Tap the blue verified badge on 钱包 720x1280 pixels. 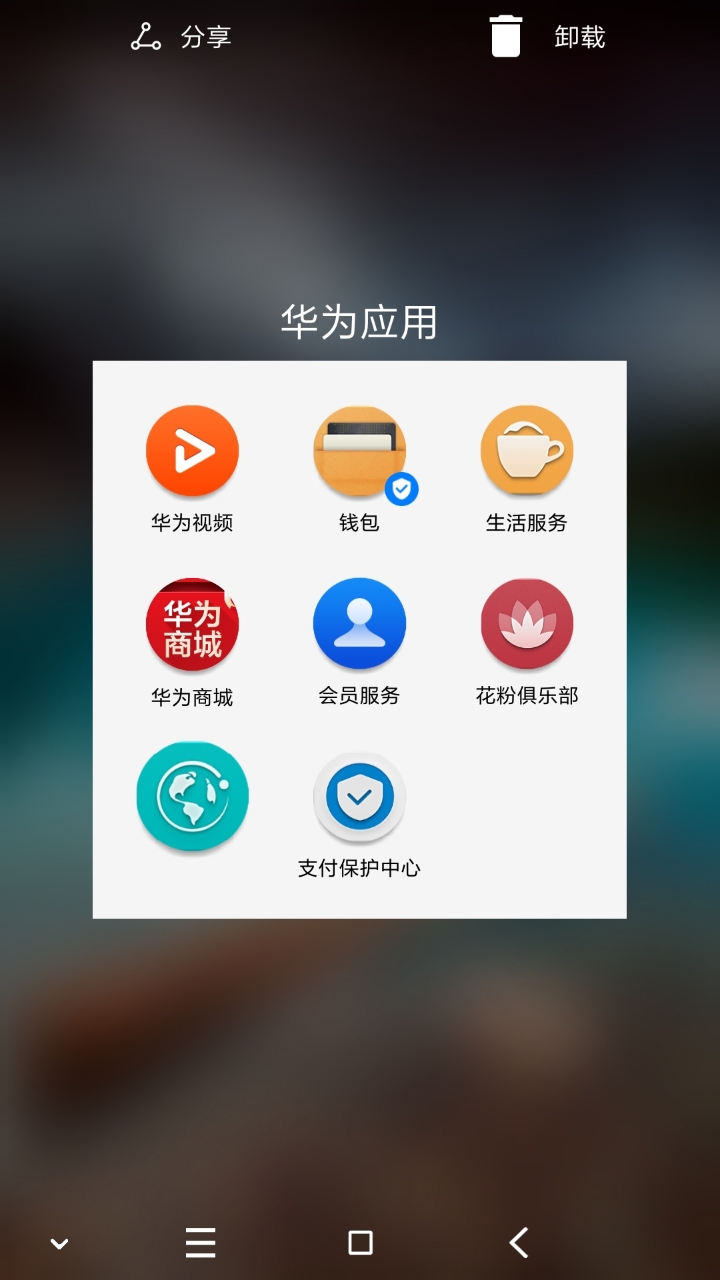point(399,488)
